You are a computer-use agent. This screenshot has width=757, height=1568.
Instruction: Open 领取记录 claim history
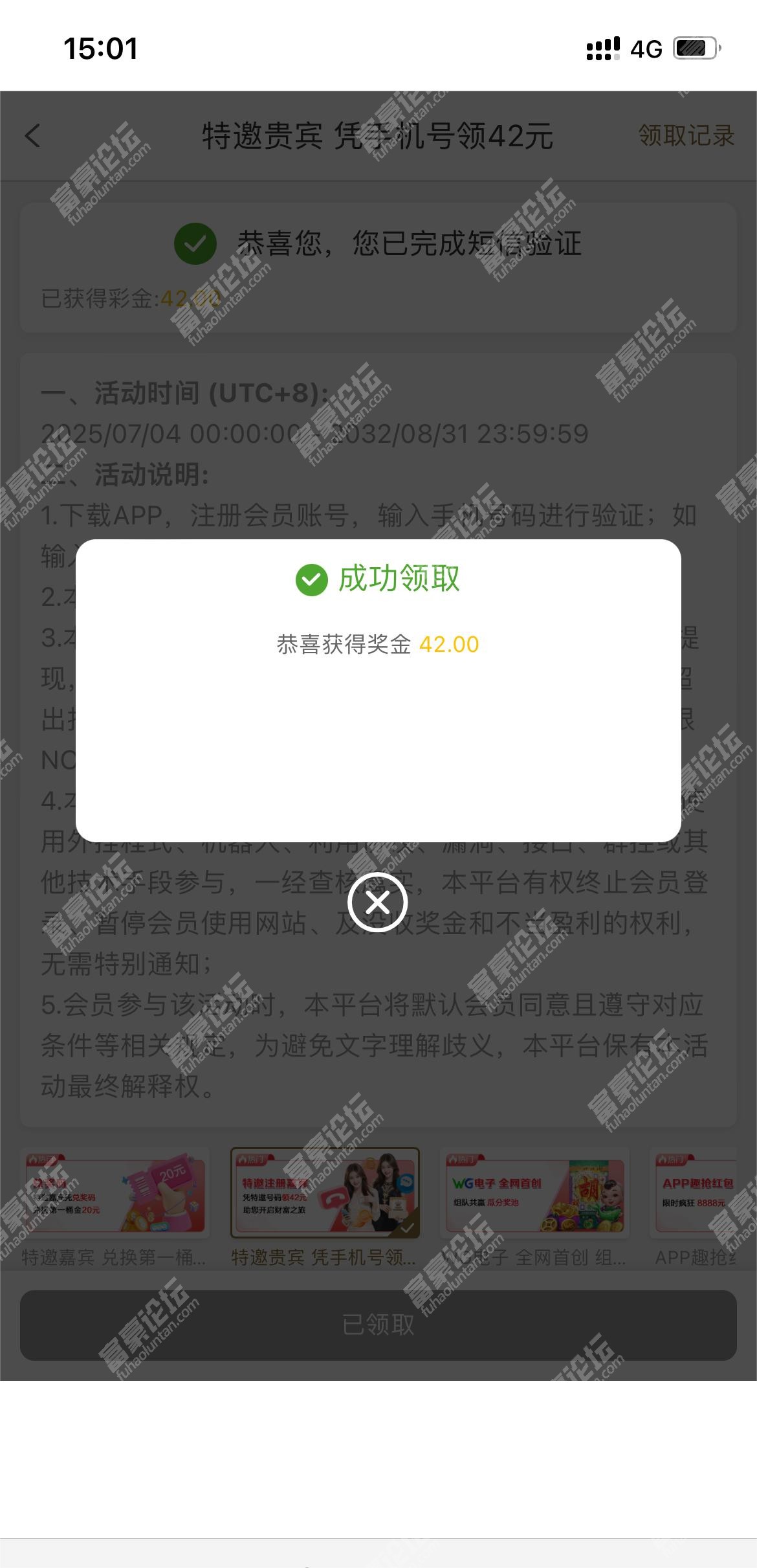click(686, 136)
